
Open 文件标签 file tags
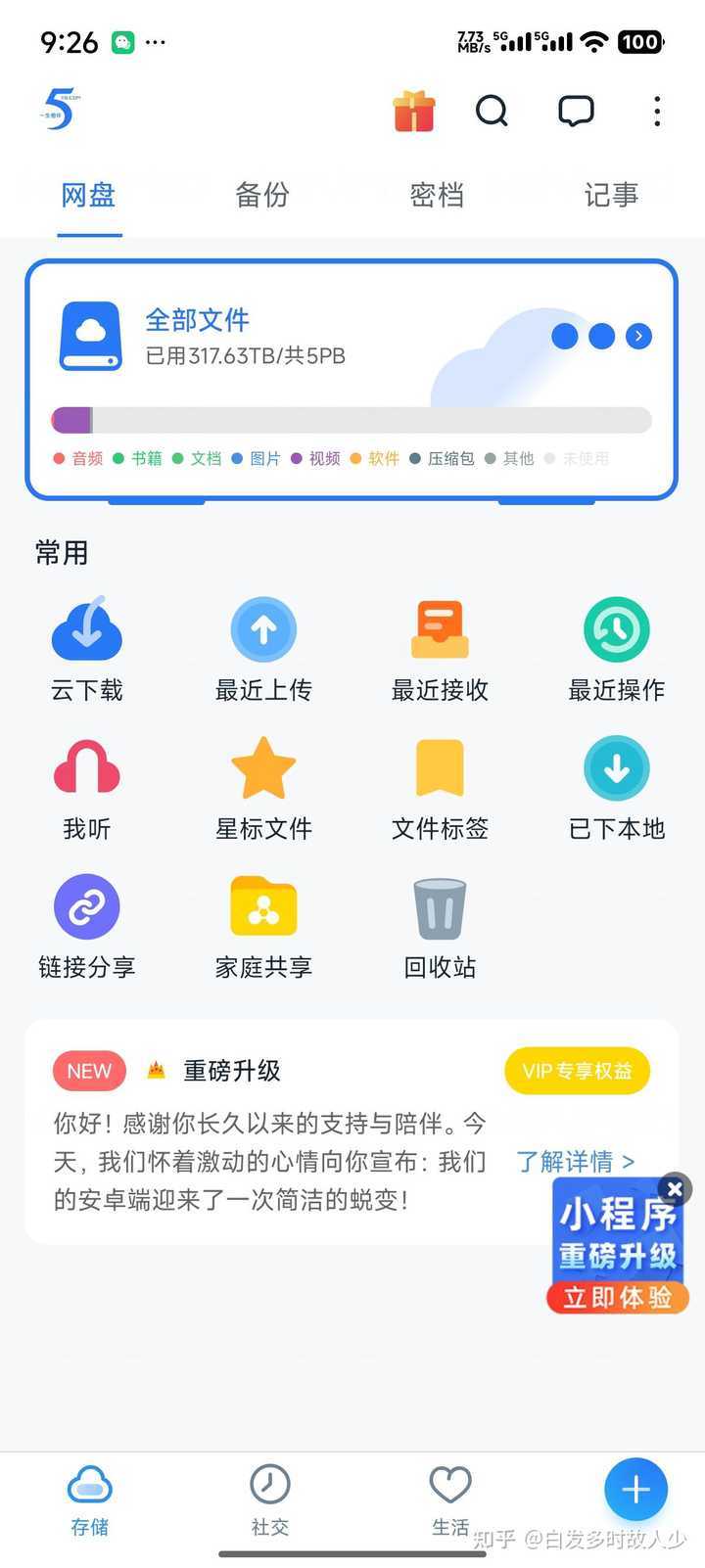click(x=439, y=785)
